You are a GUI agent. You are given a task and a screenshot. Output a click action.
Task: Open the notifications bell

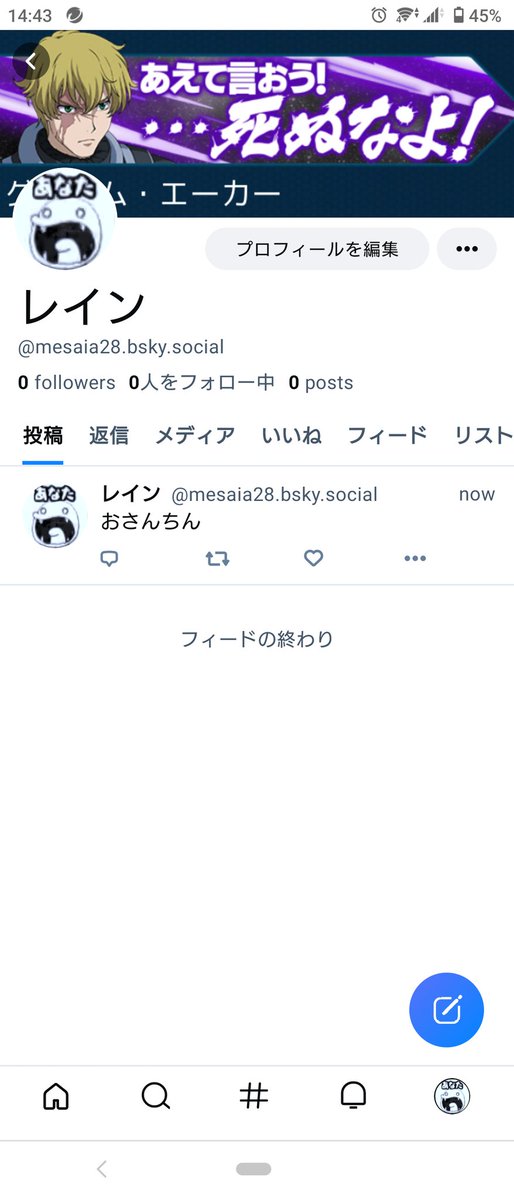(353, 1097)
